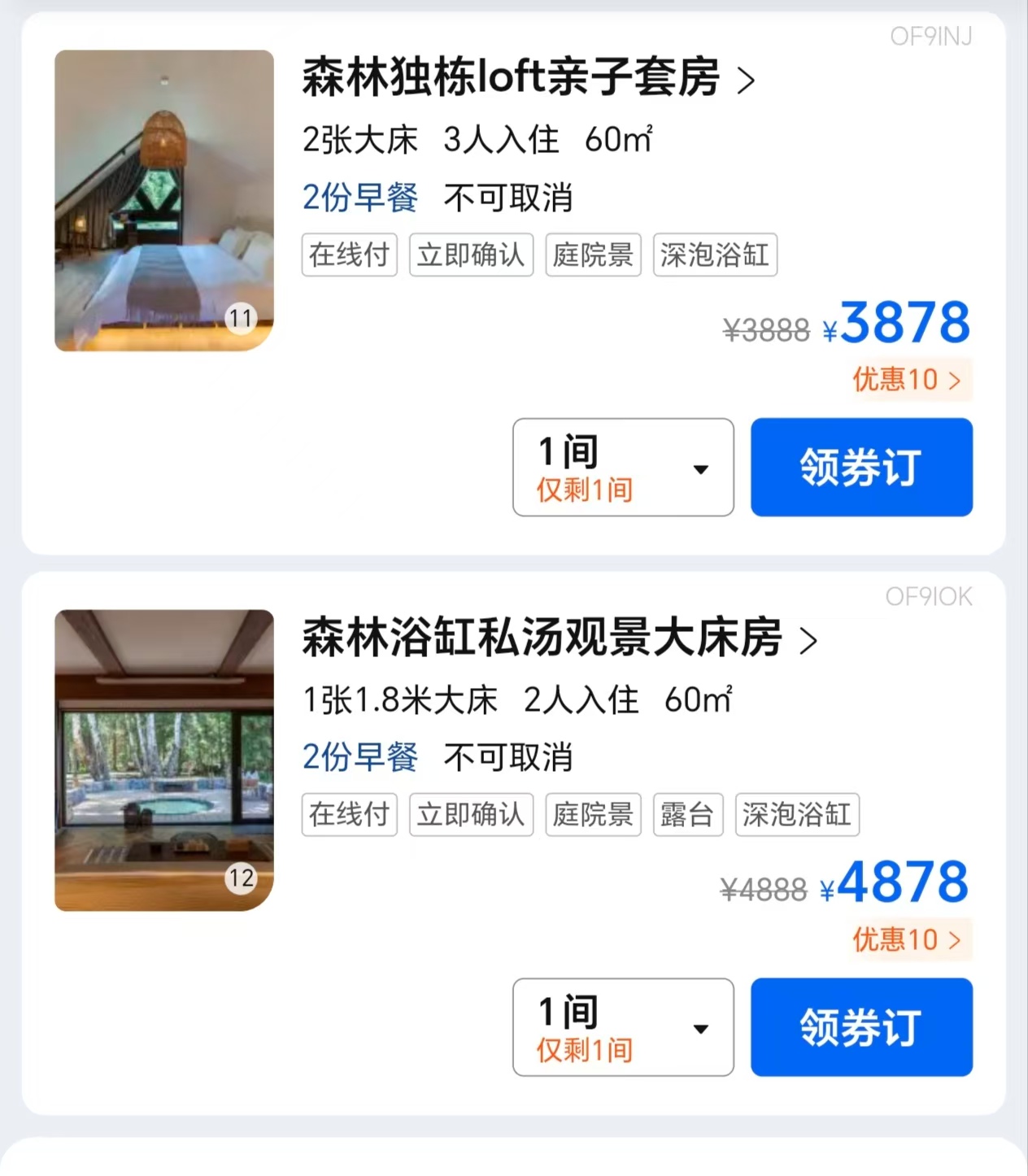
Task: Open 优惠10 details under ¥4878
Action: (x=908, y=940)
